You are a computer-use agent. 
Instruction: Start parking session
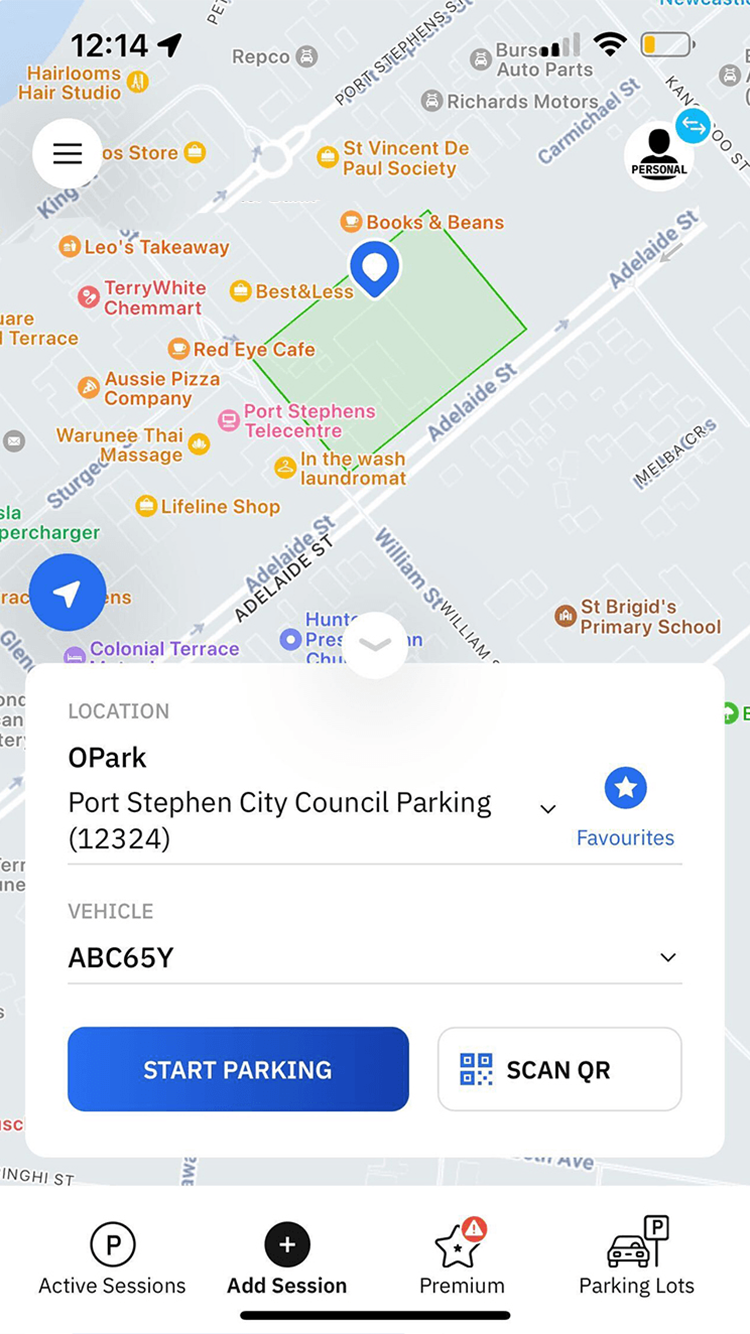(x=238, y=1069)
